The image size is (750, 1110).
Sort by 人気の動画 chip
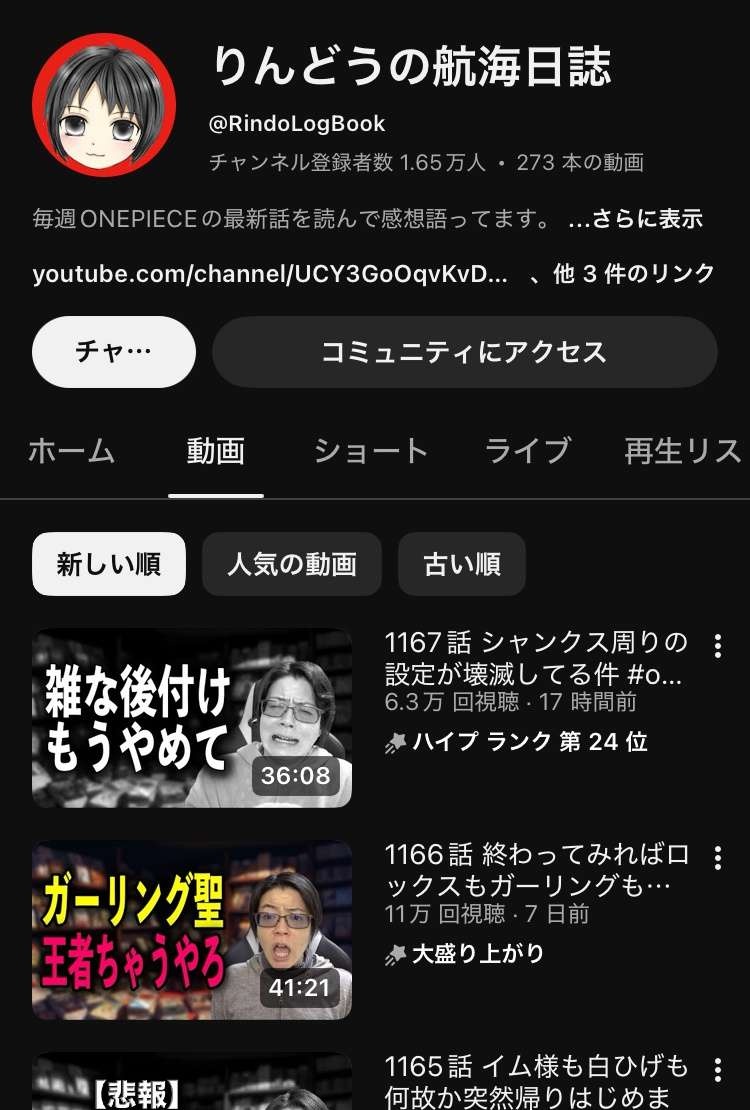click(291, 564)
